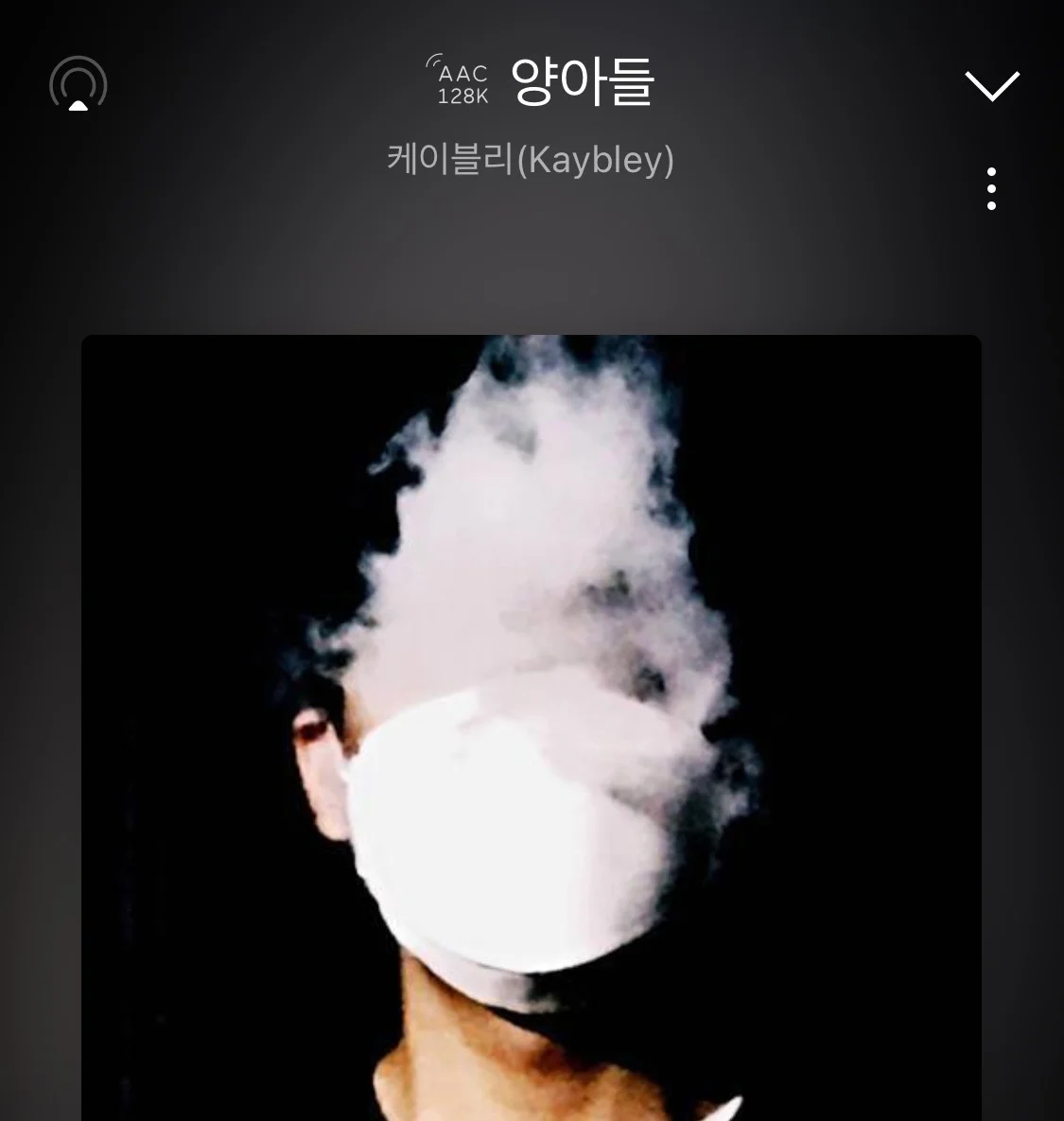Toggle listening mode with the headphone control
The width and height of the screenshot is (1064, 1121).
pyautogui.click(x=78, y=83)
